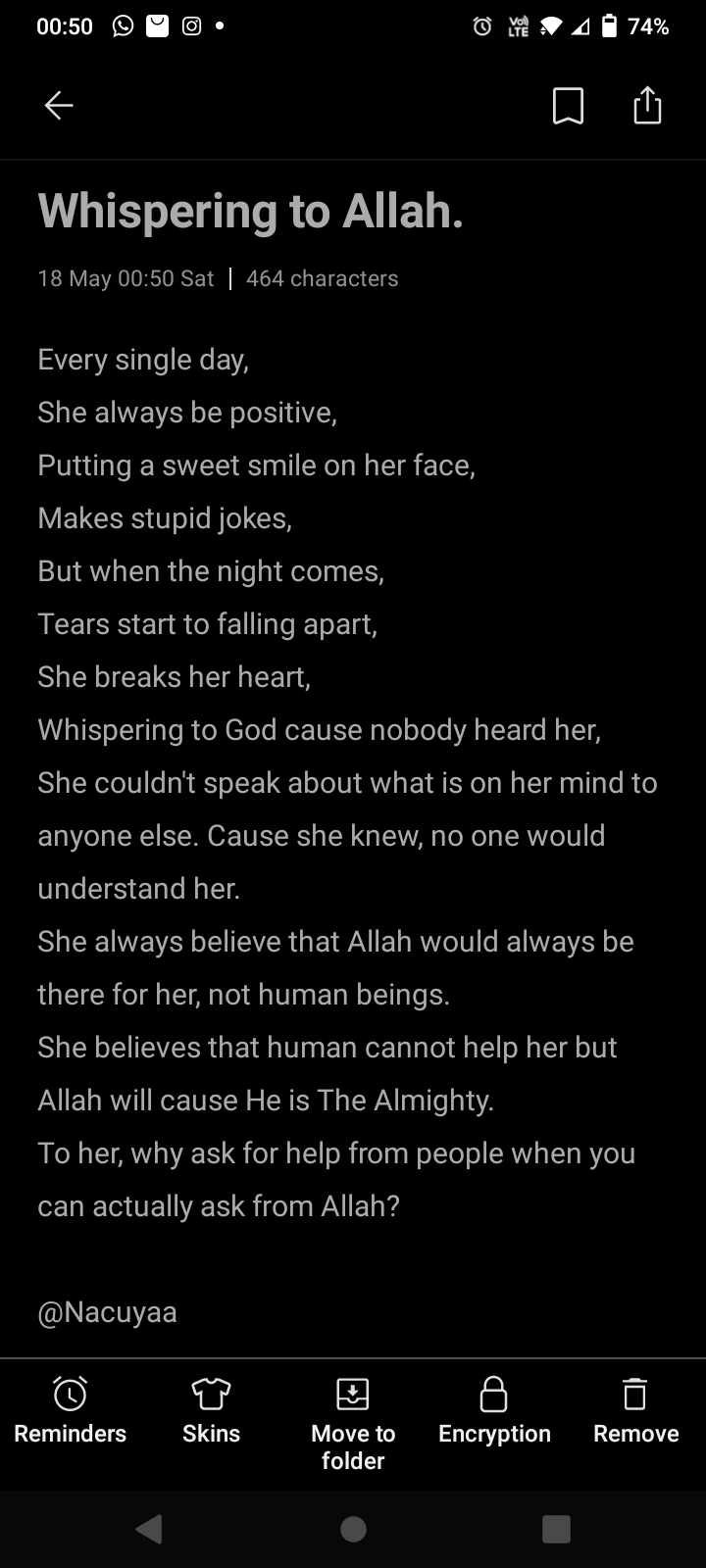Remove this note
Screen dimensions: 706x1568
point(635,1411)
